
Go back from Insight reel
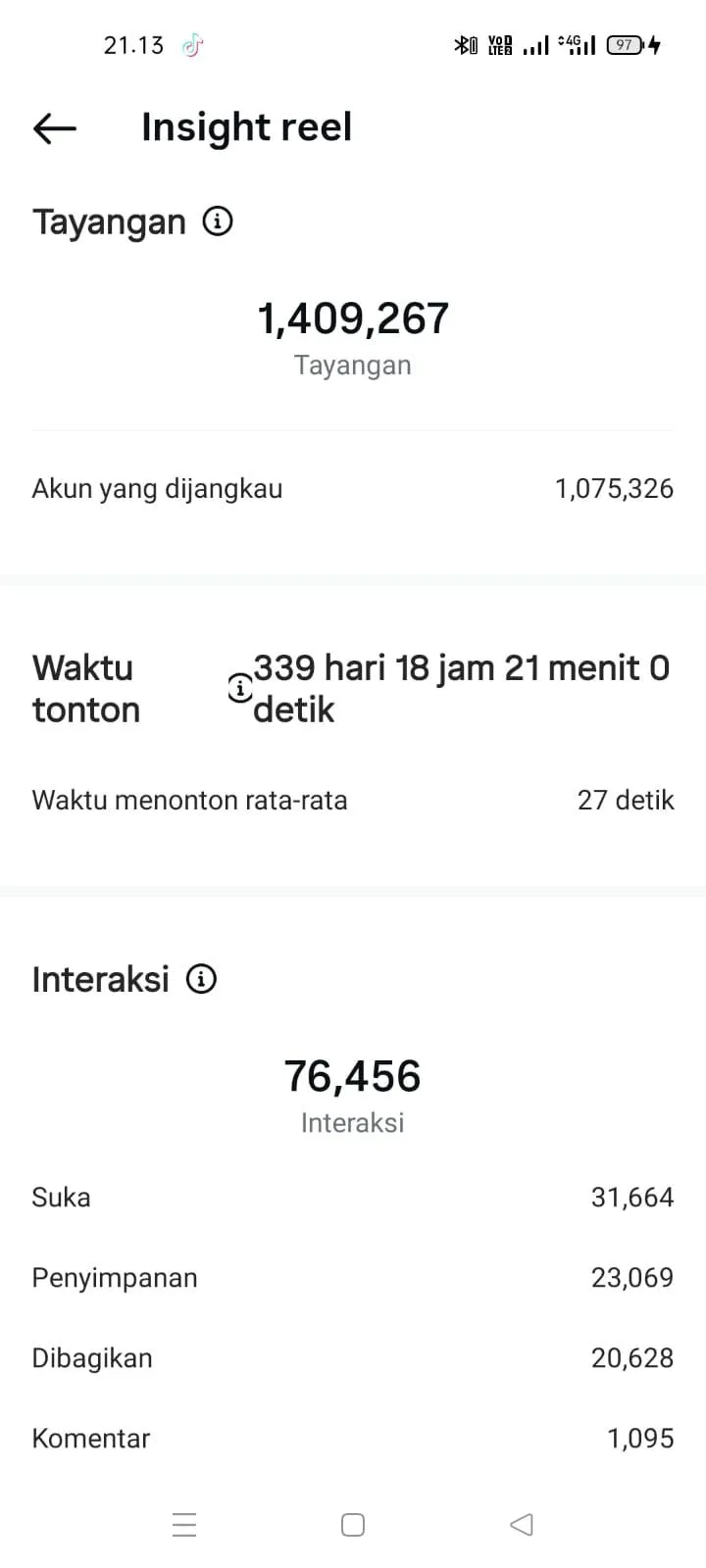[x=55, y=127]
